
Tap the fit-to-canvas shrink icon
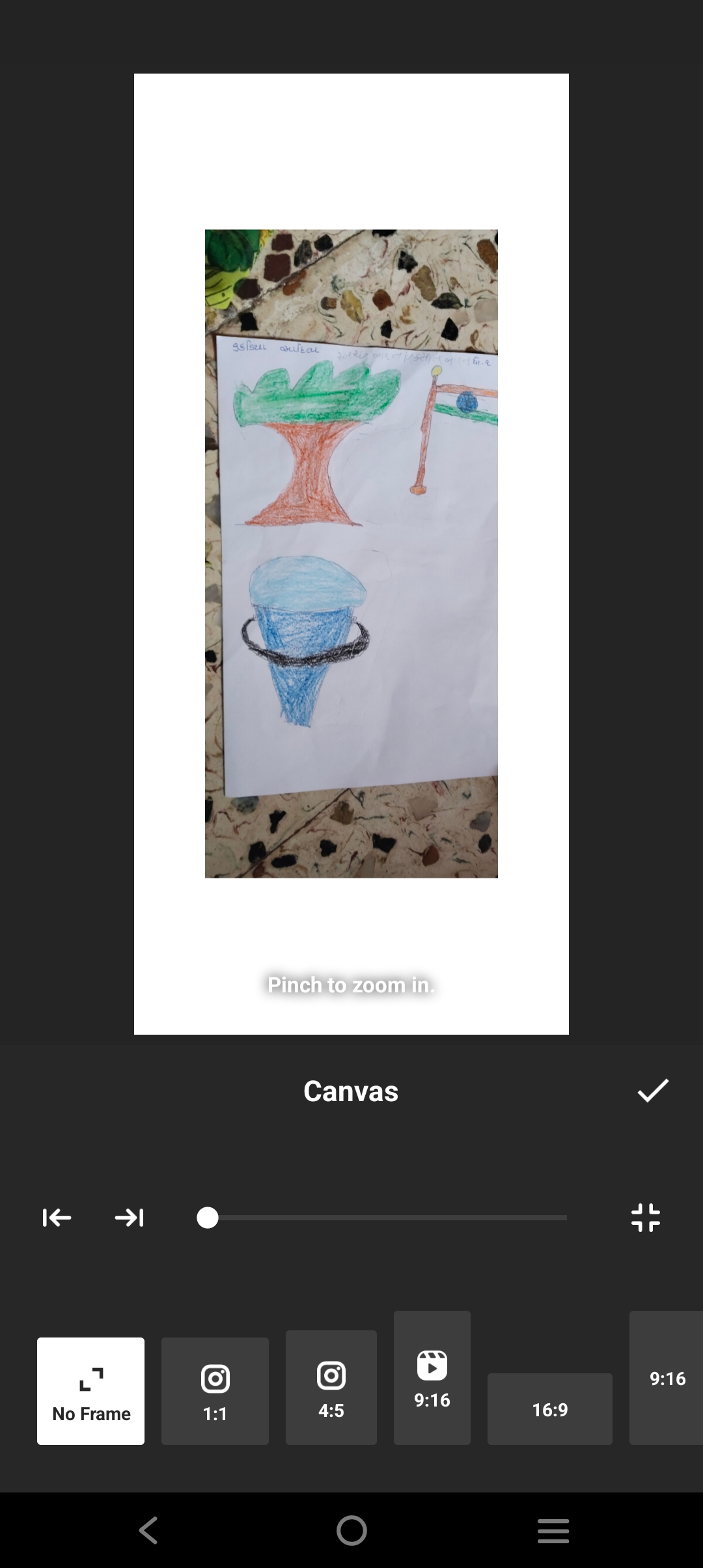click(x=646, y=1218)
